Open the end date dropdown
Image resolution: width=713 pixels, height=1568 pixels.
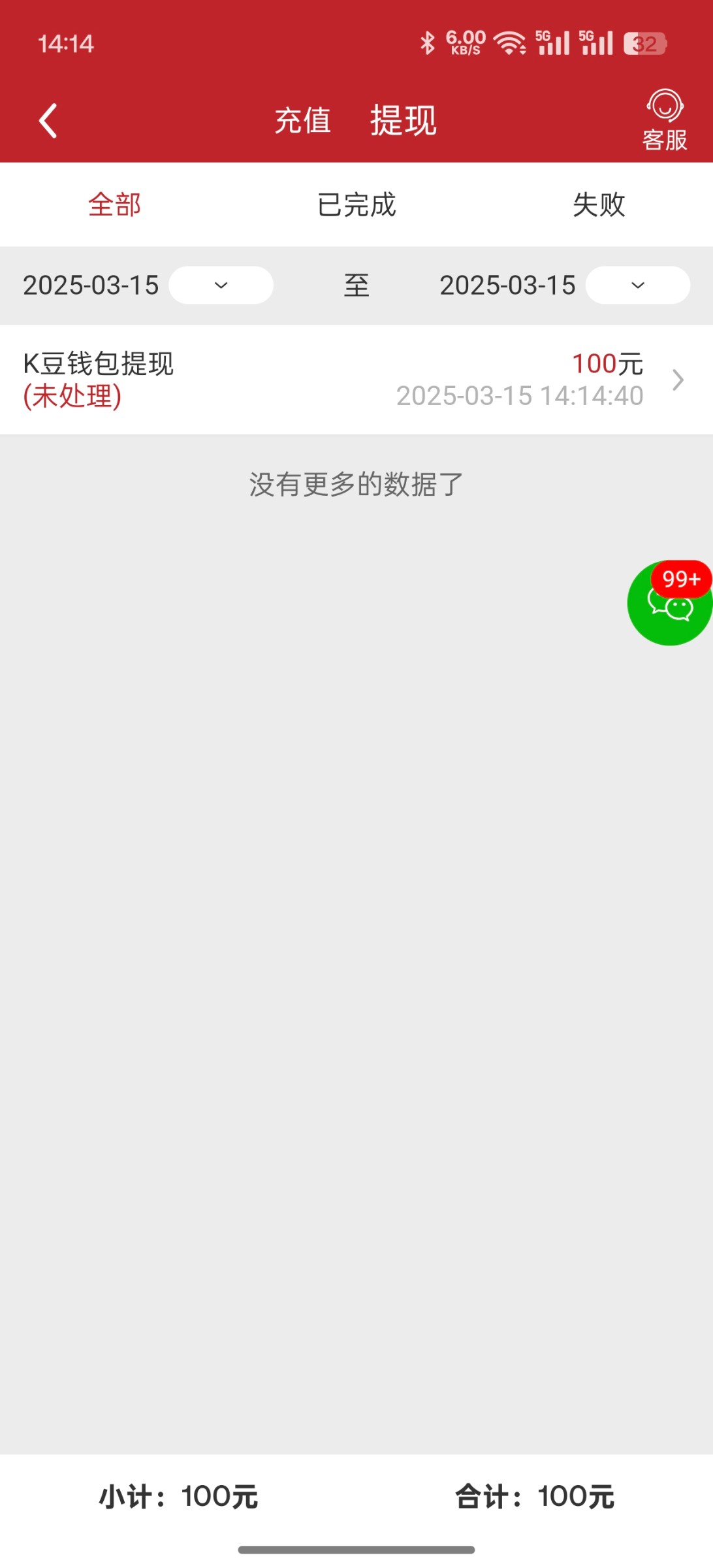(x=637, y=286)
